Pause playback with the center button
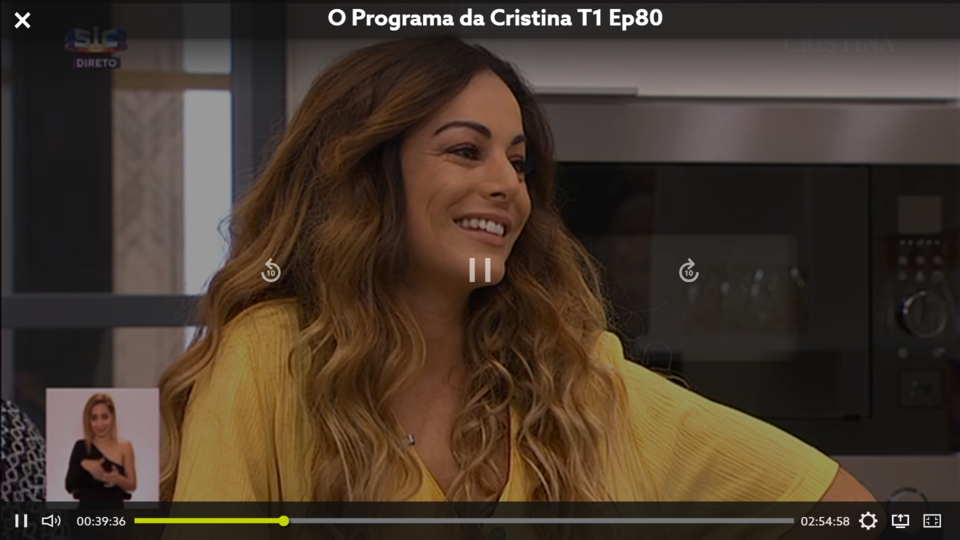The width and height of the screenshot is (960, 540). pyautogui.click(x=480, y=270)
